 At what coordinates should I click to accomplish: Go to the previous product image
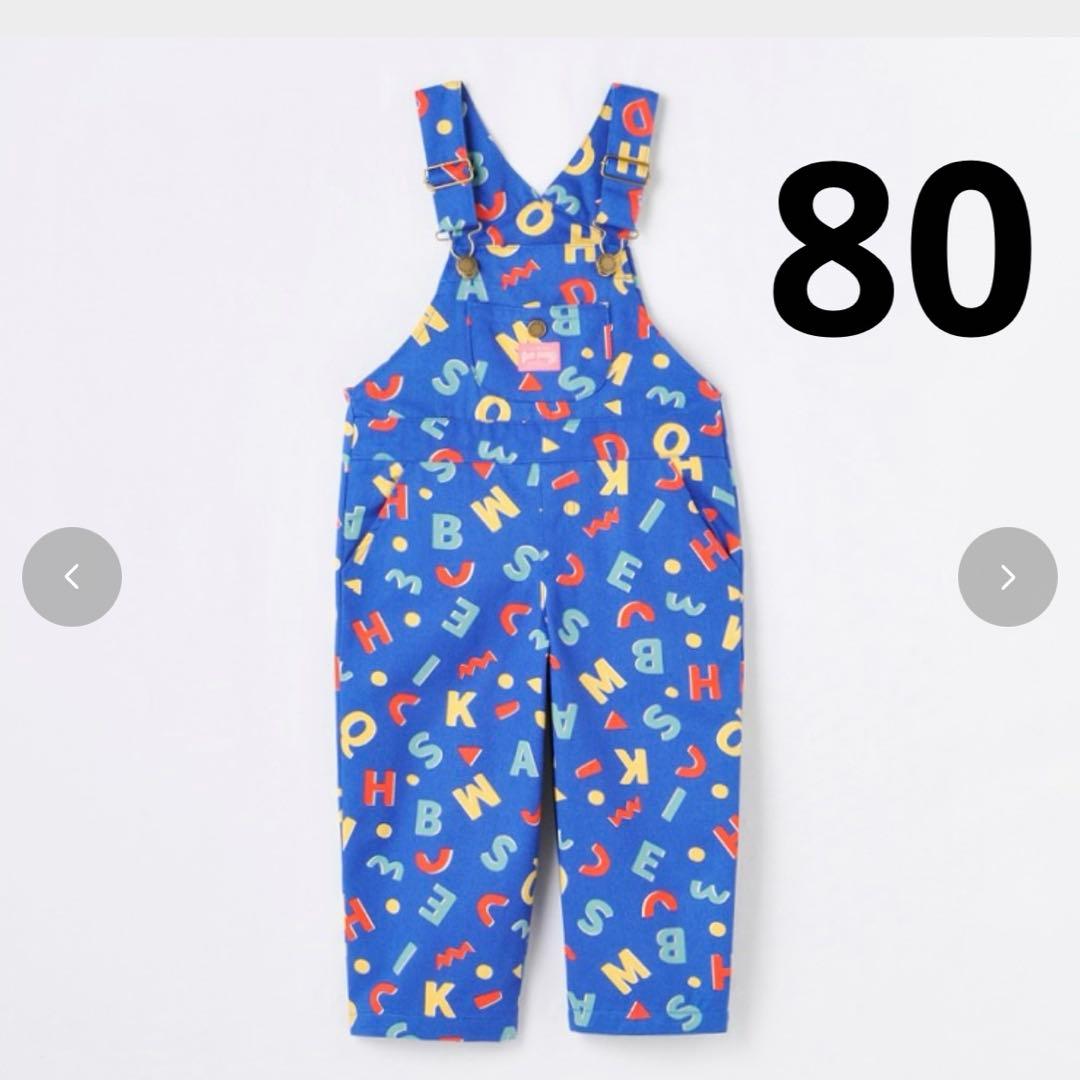[x=72, y=577]
